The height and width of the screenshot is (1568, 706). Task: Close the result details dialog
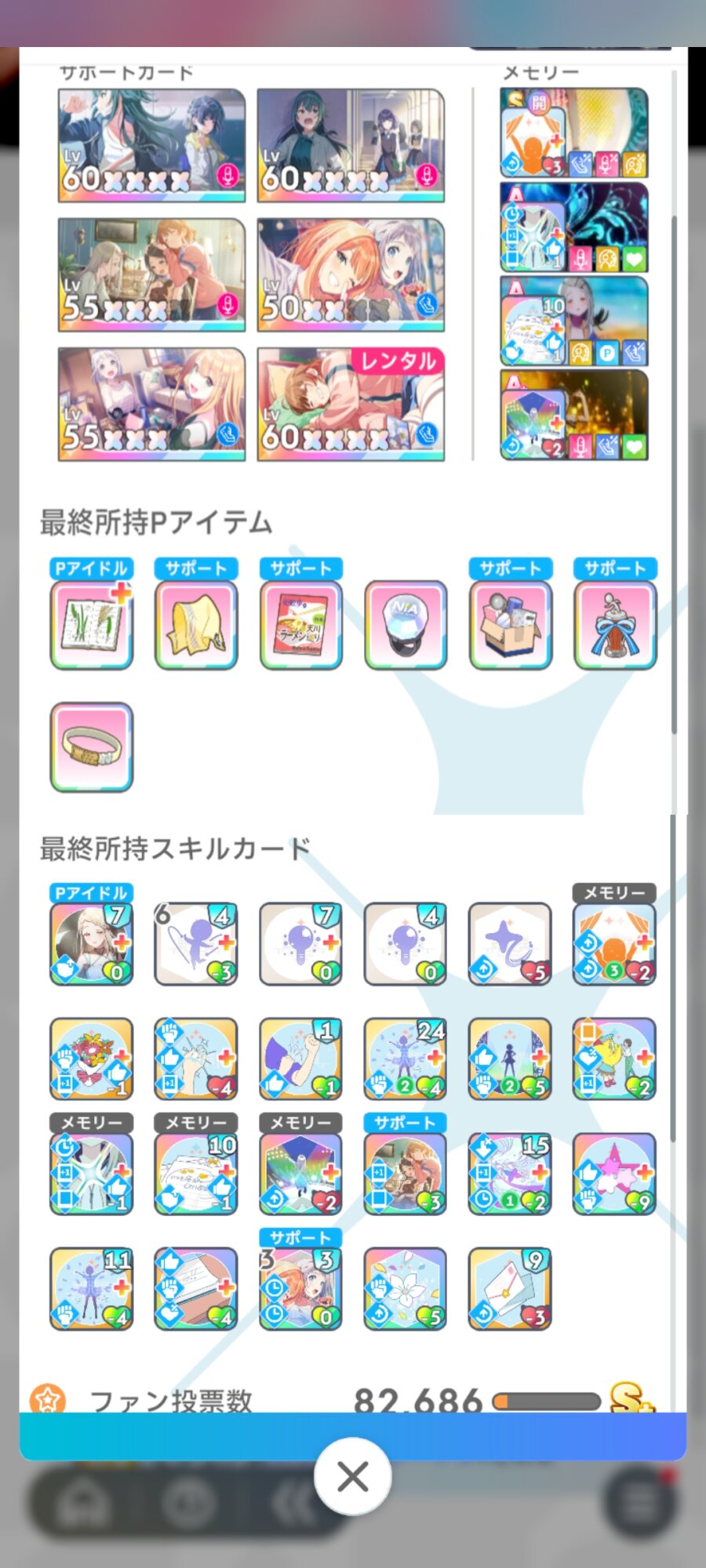(x=353, y=1477)
